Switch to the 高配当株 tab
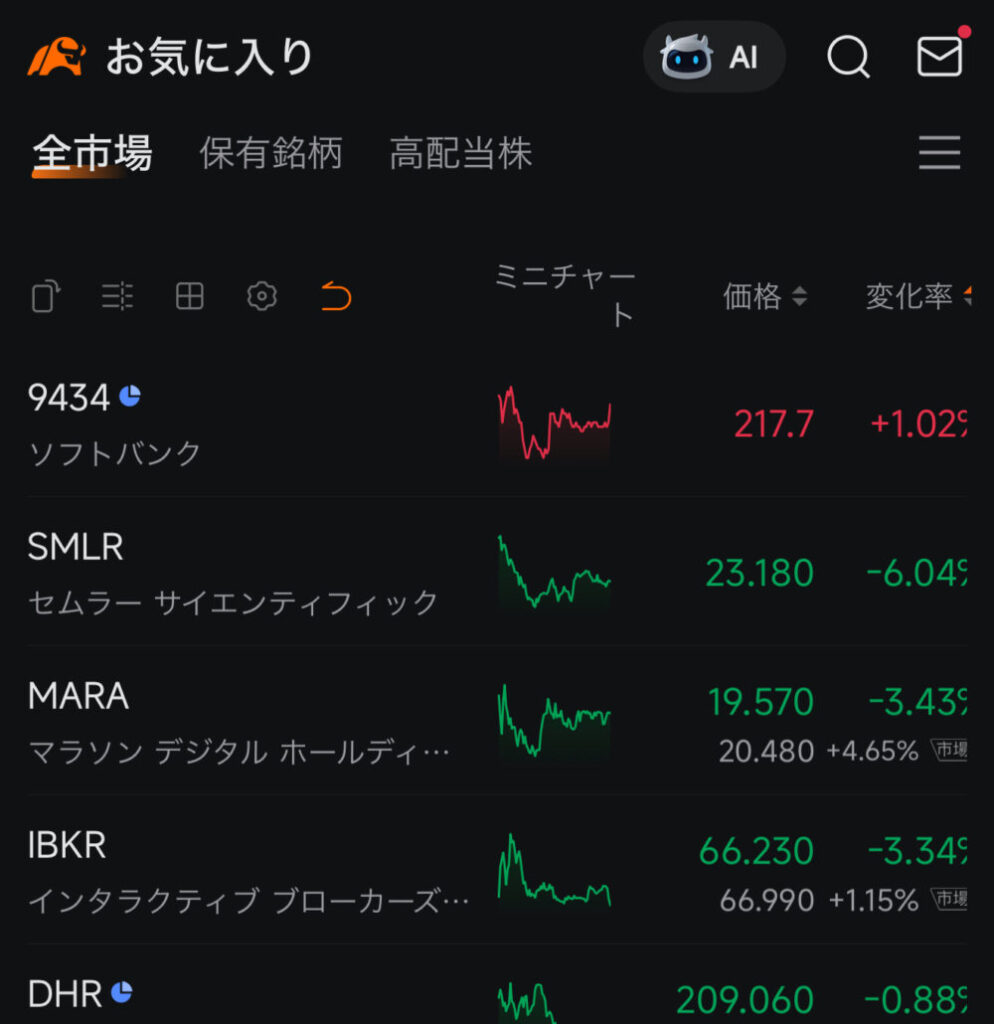994x1024 pixels. pos(461,154)
